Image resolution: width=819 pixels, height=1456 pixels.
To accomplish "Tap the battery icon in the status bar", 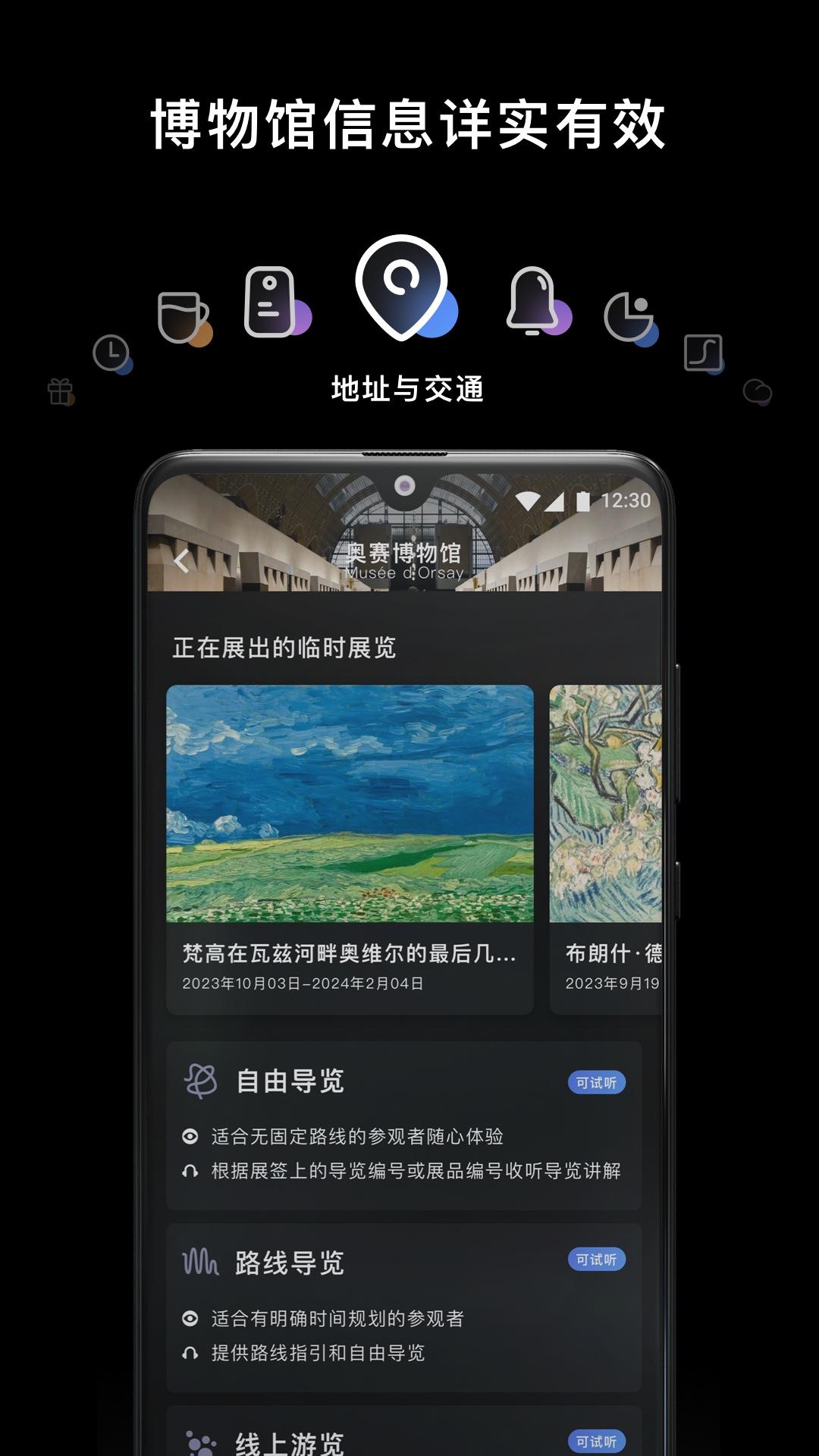I will [x=584, y=500].
